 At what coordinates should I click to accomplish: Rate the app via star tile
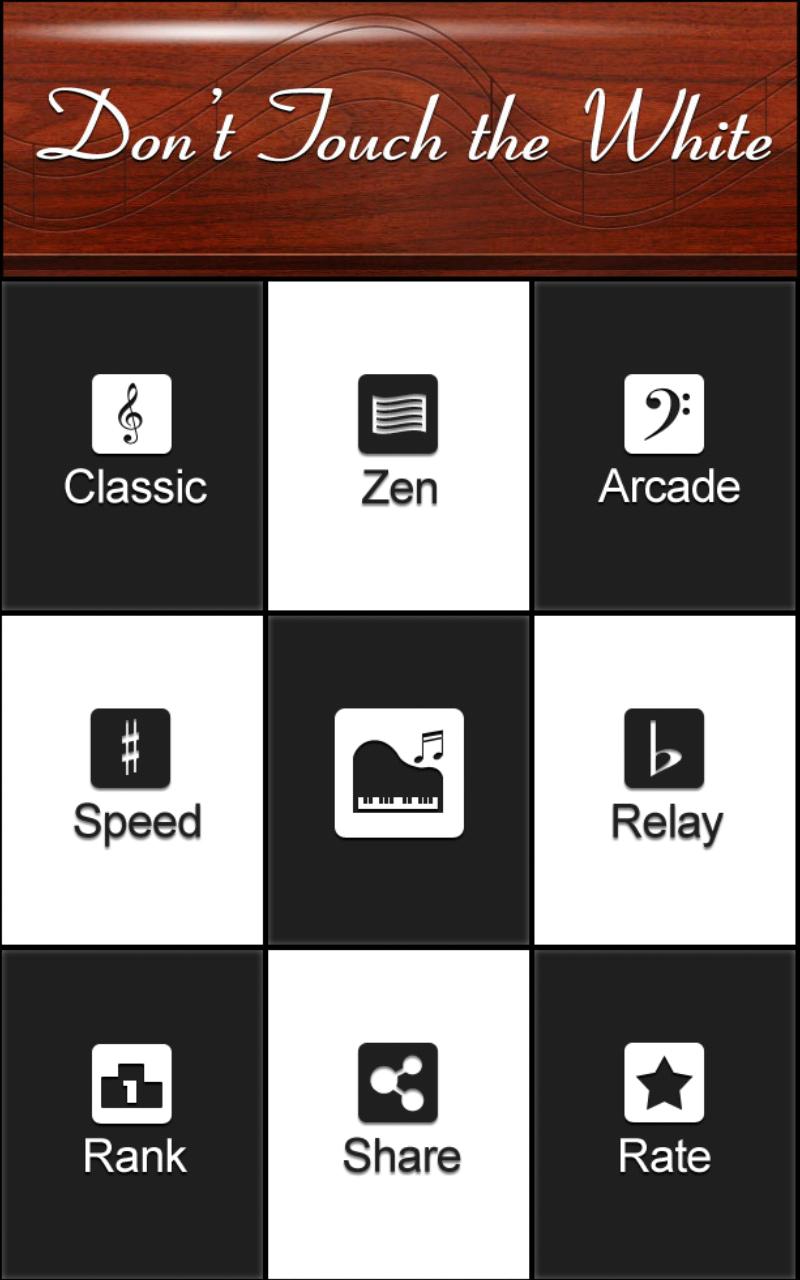666,1112
